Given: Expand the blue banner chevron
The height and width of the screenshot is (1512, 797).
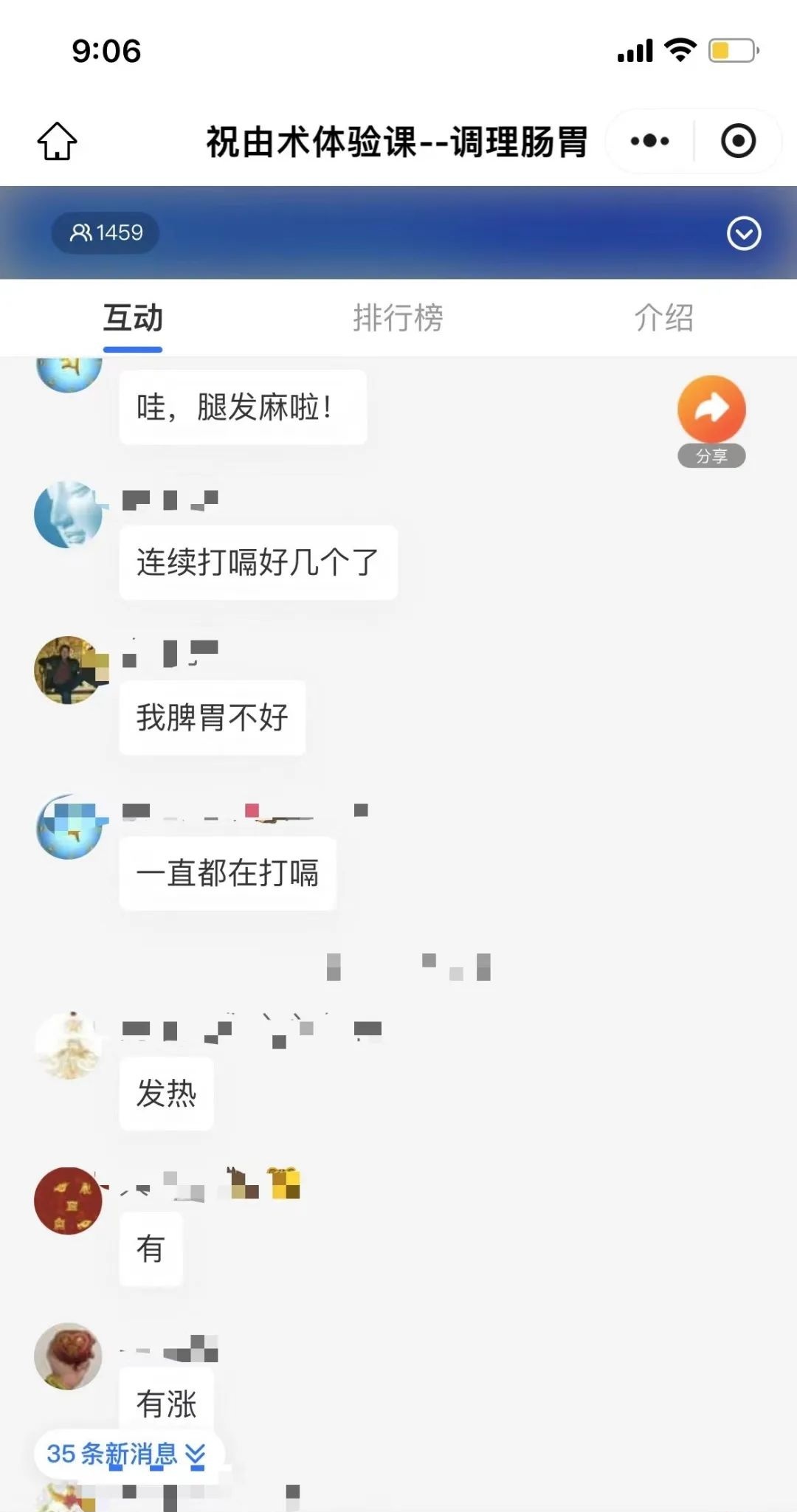Looking at the screenshot, I should (743, 234).
